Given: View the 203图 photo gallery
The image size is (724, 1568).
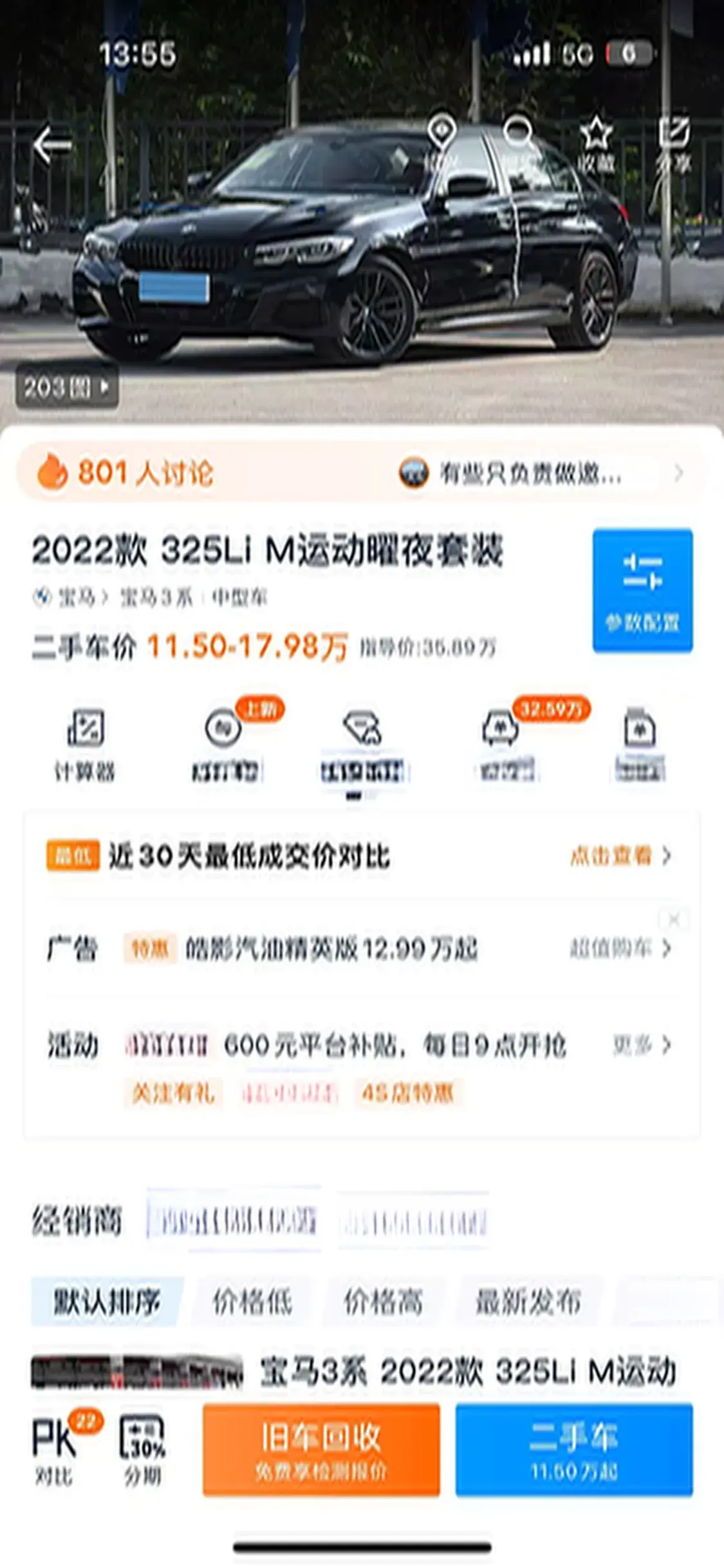Looking at the screenshot, I should pyautogui.click(x=66, y=387).
